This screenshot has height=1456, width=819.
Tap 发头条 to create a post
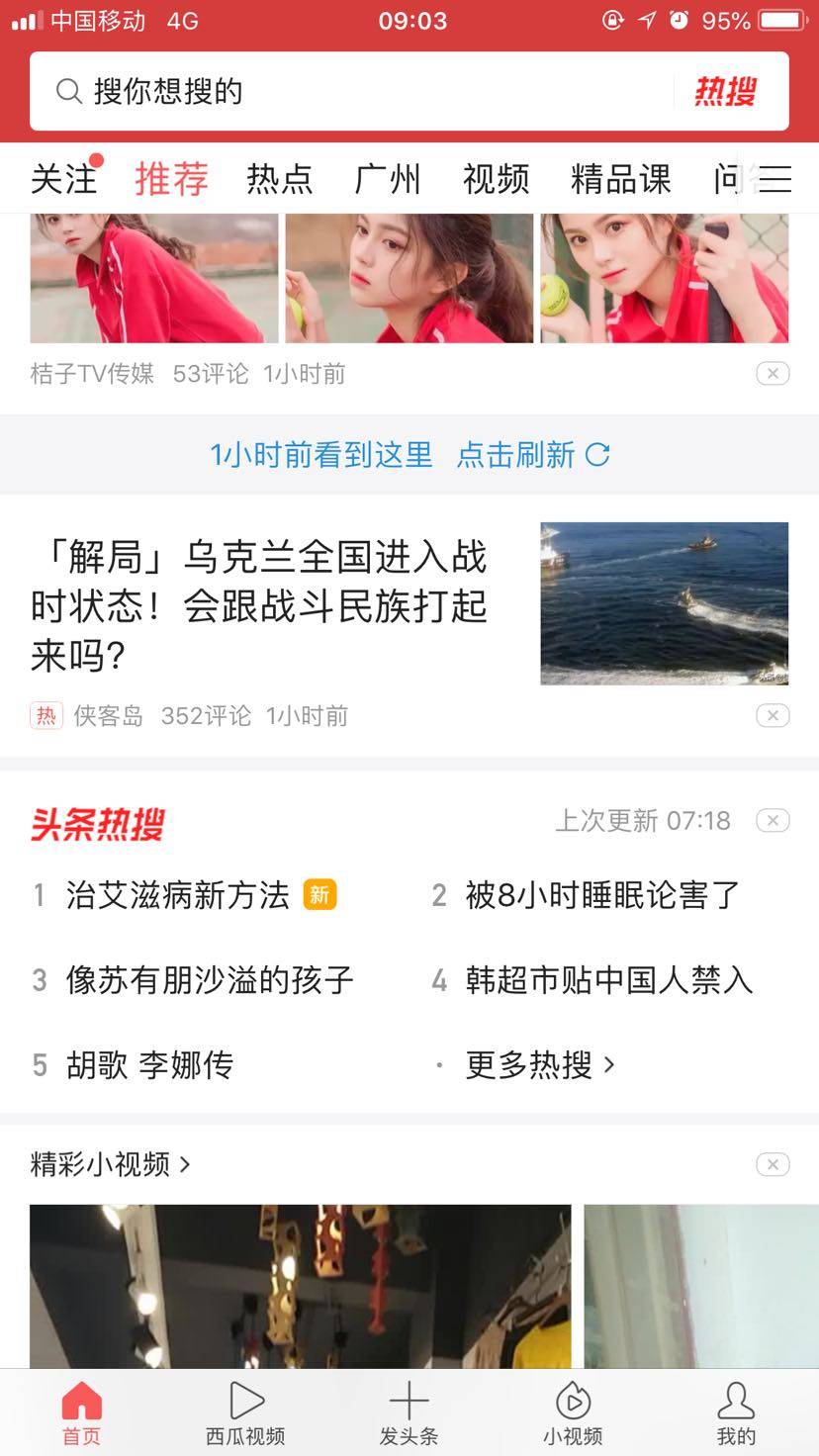coord(409,1414)
